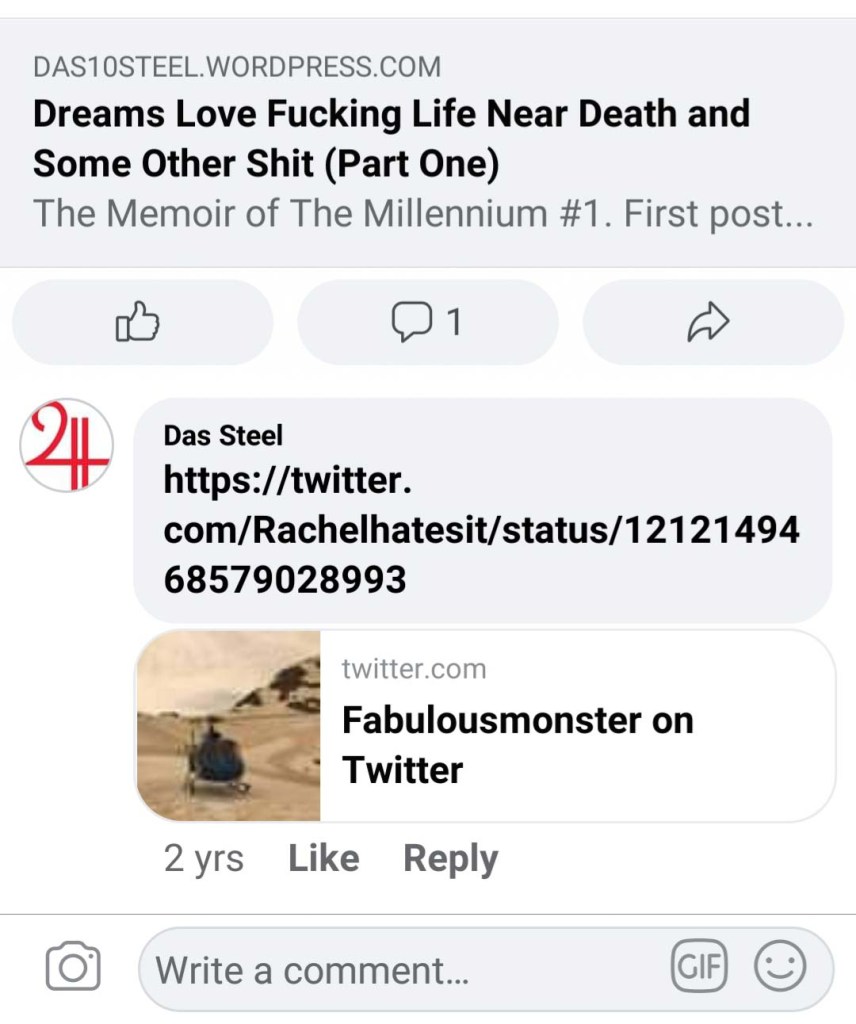The height and width of the screenshot is (1024, 856).
Task: Open the twitter.com link in comment
Action: tap(480, 530)
